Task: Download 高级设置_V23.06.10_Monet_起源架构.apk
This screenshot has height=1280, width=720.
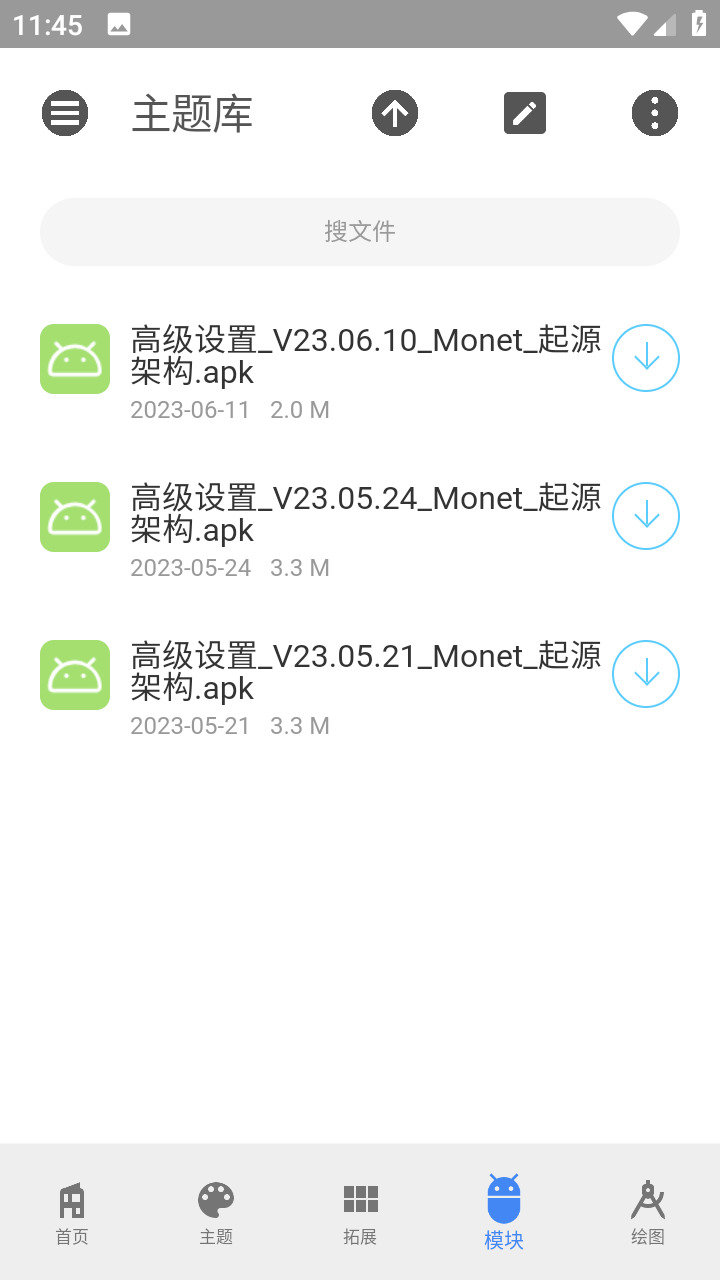Action: coord(645,357)
